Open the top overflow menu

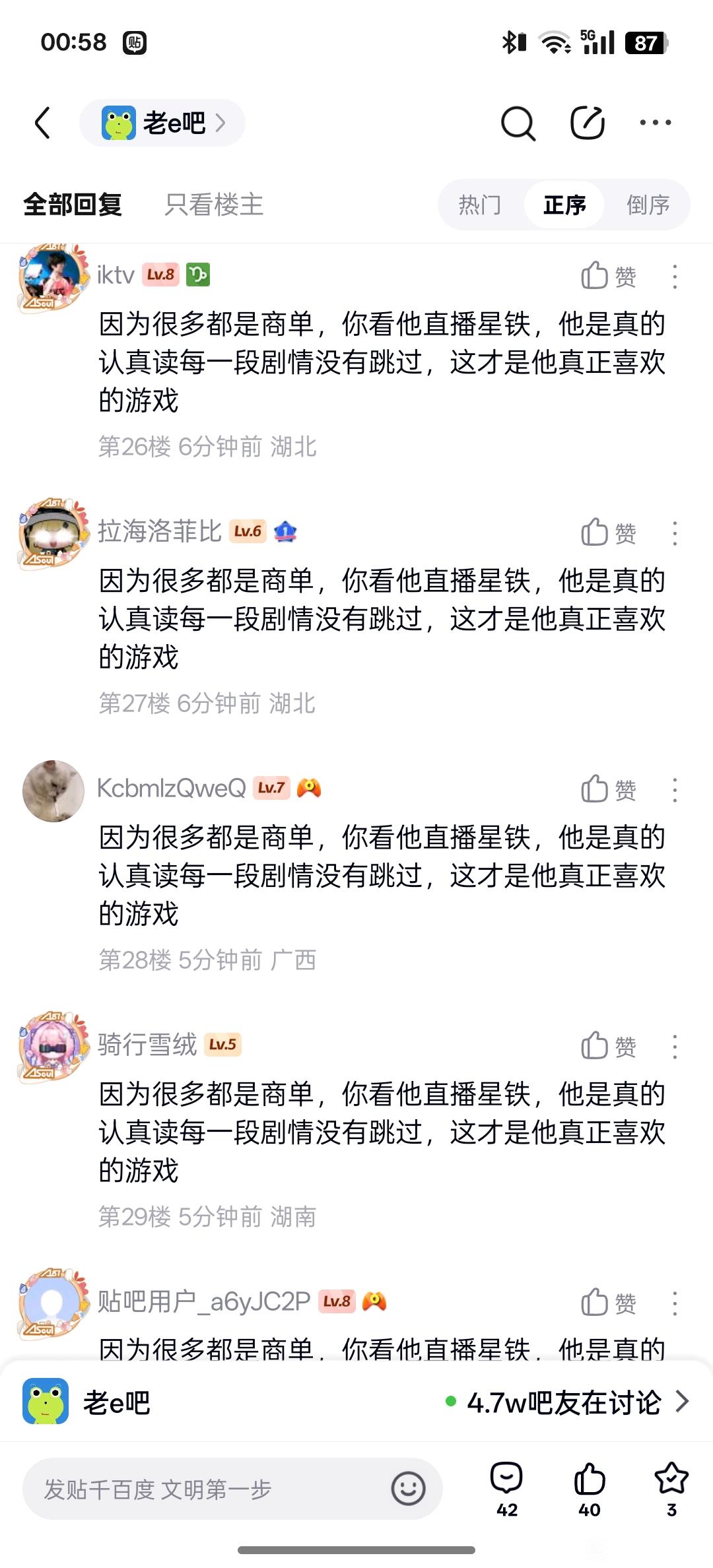(x=656, y=123)
